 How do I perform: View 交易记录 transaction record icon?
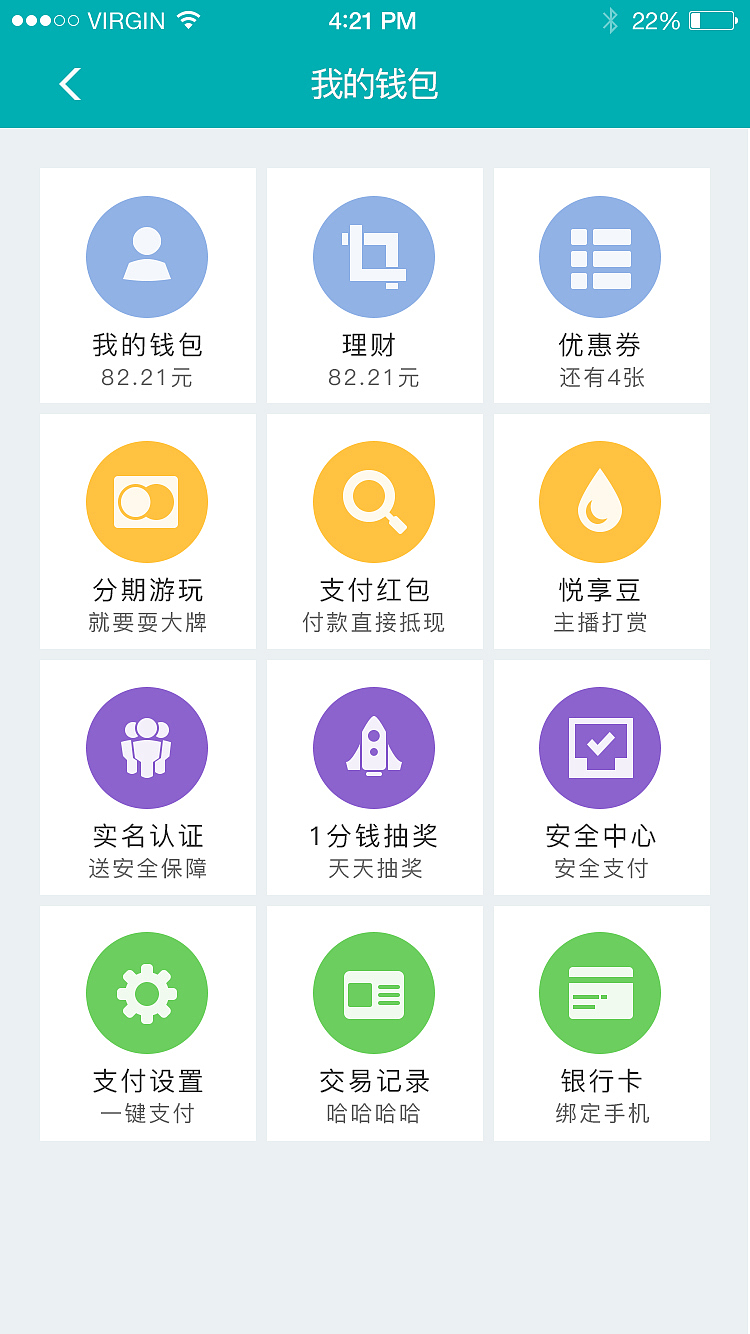374,992
